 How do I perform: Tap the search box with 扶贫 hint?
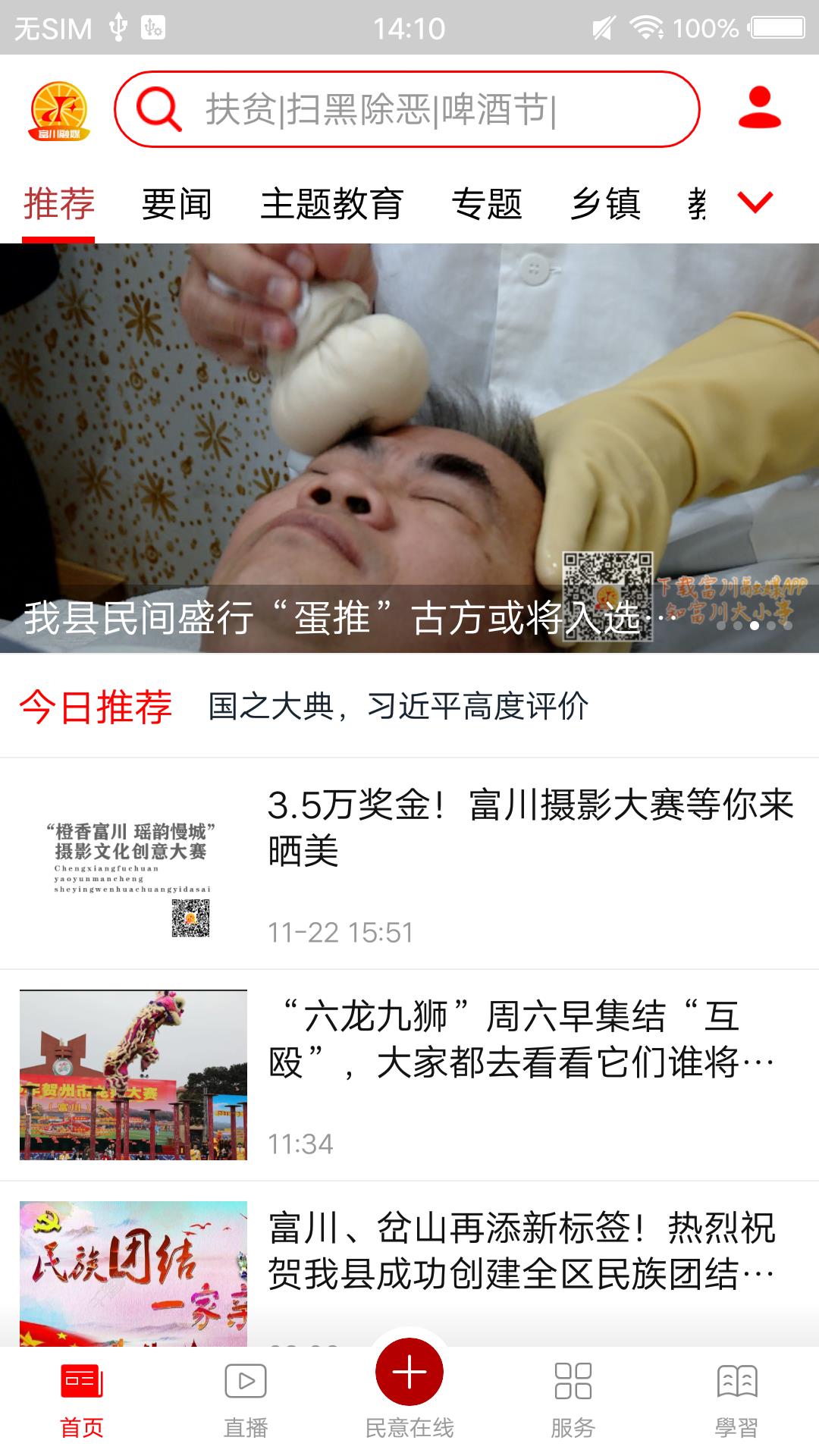(x=406, y=109)
